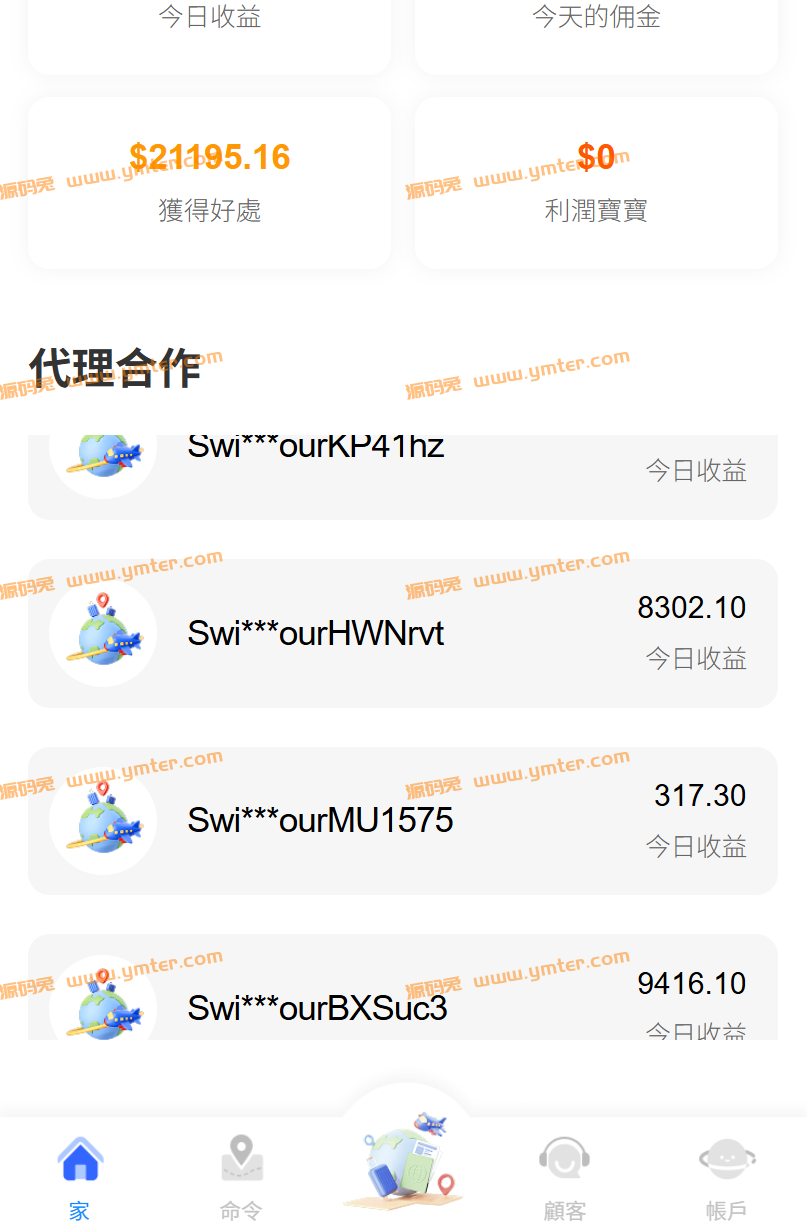The width and height of the screenshot is (807, 1231).
Task: Select agent row Swi***ourMU1575
Action: [402, 820]
